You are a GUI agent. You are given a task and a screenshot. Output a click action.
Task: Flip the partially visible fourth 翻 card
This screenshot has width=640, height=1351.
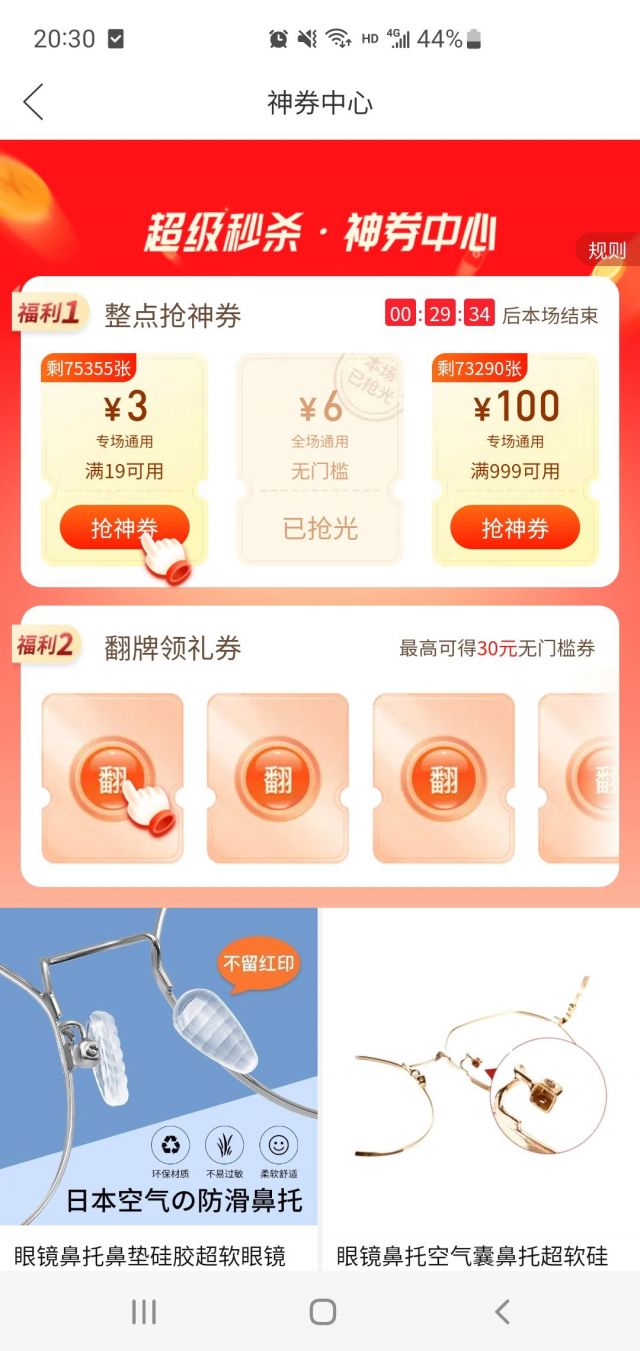coord(600,778)
